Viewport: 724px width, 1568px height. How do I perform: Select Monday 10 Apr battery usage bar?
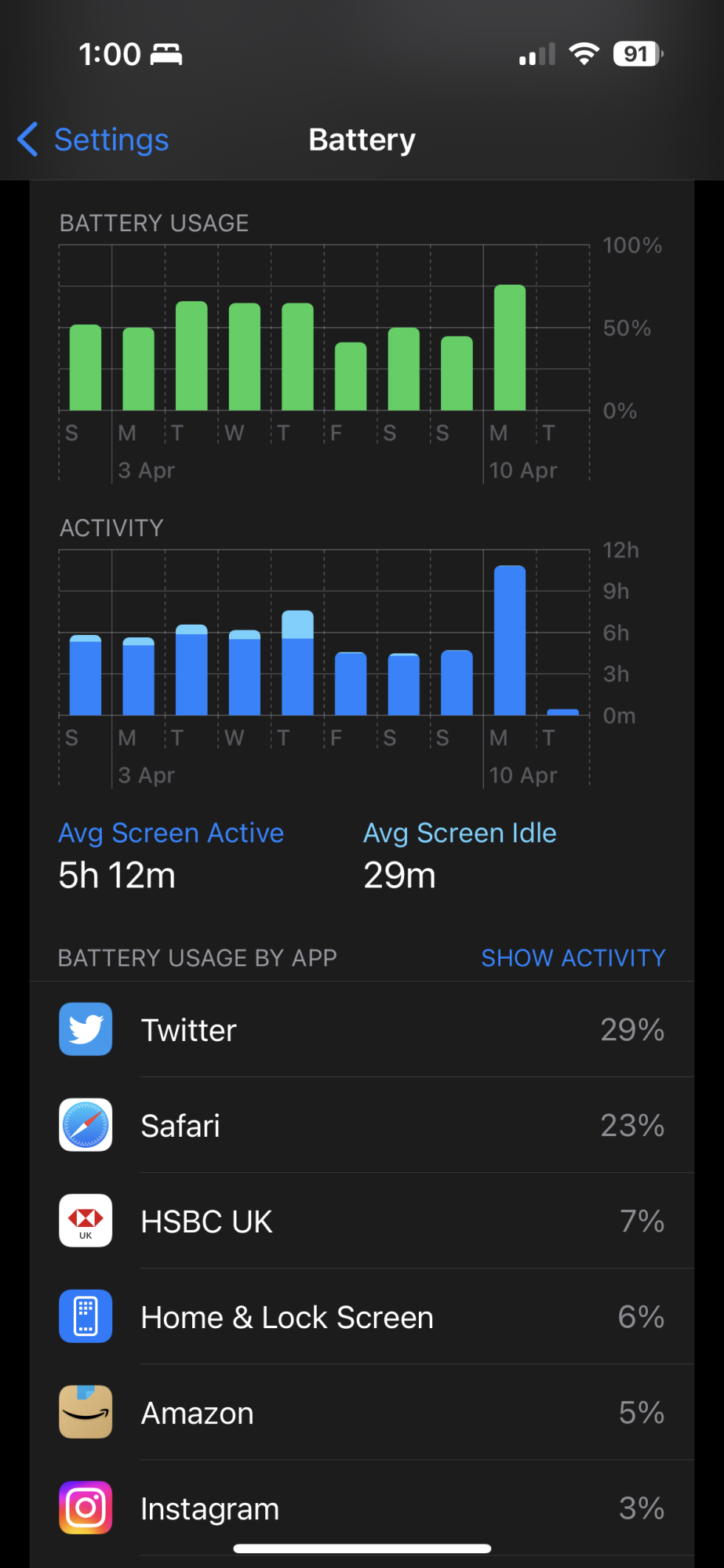510,348
